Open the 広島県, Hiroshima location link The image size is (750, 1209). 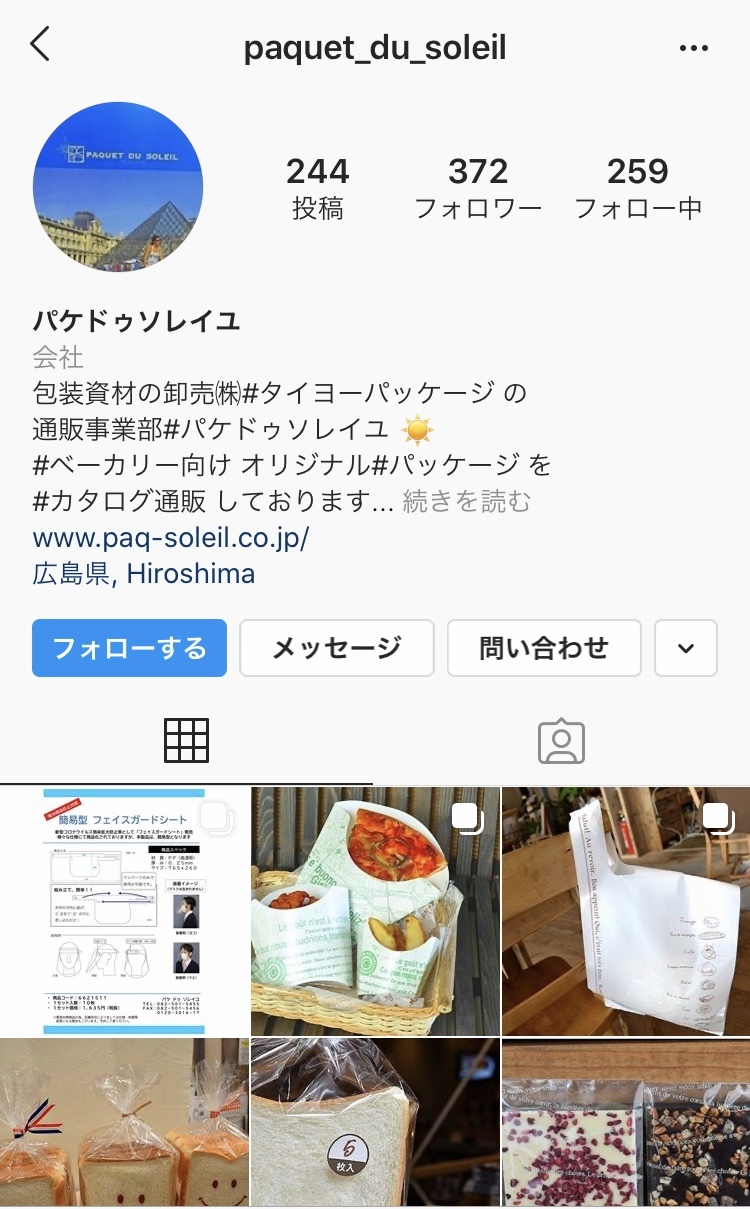coord(144,574)
